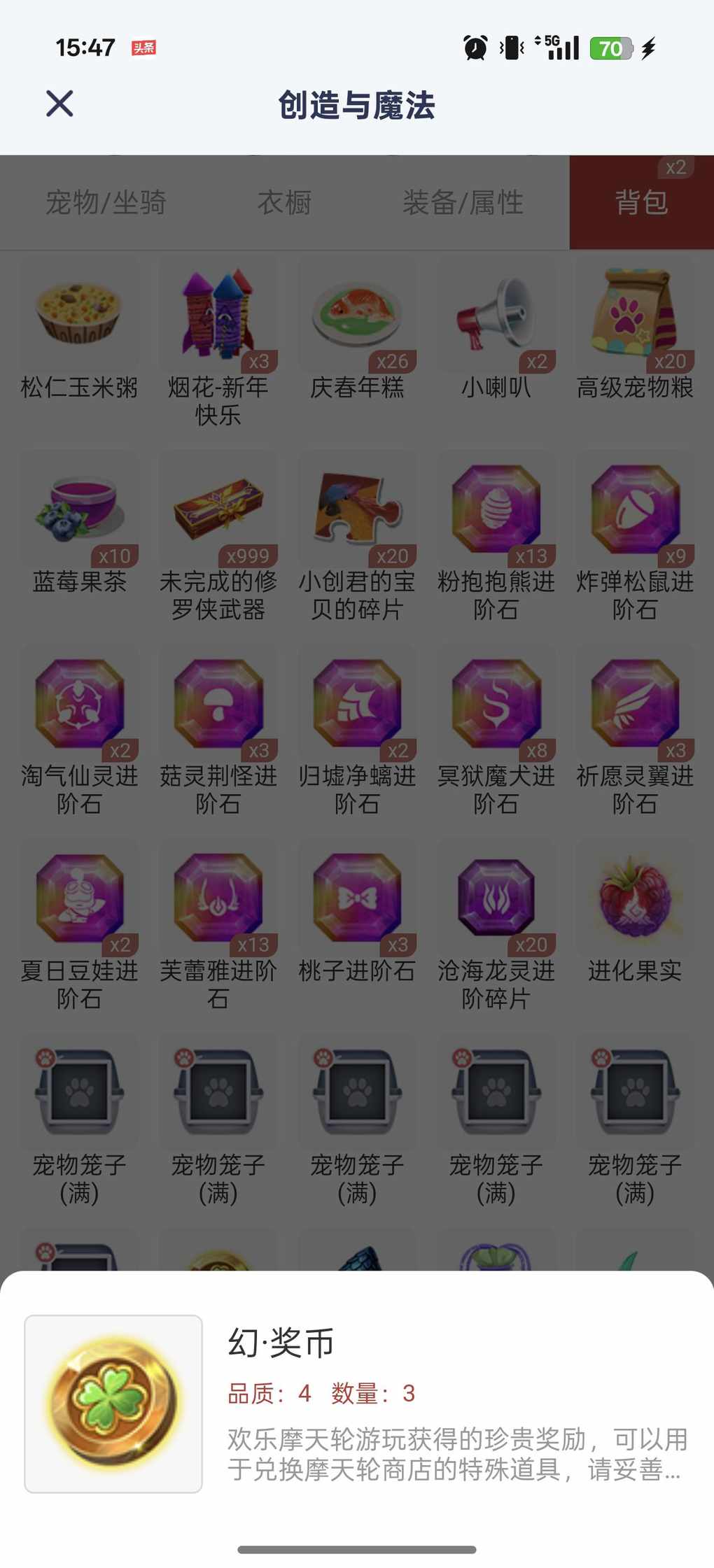Viewport: 714px width, 1568px height.
Task: Switch to the 衣橱 tab
Action: [x=284, y=203]
